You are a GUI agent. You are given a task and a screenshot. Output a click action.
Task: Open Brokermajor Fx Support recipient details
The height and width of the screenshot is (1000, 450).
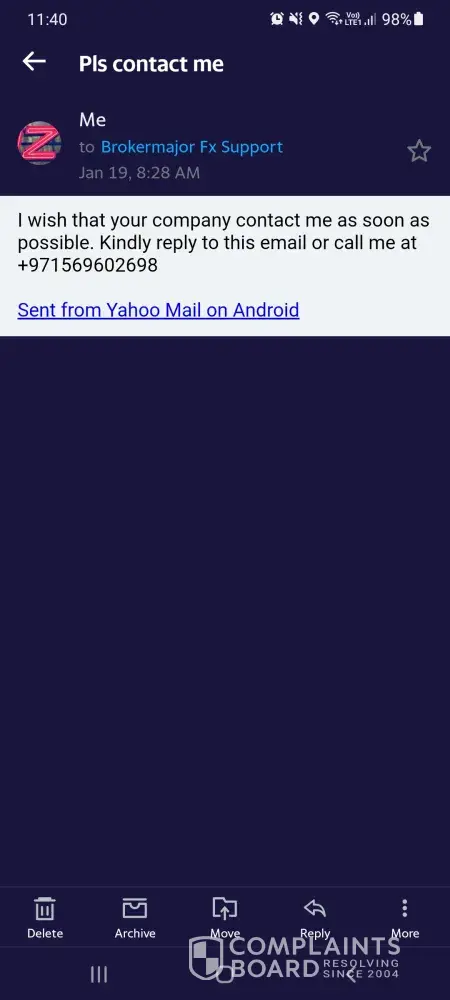(191, 147)
